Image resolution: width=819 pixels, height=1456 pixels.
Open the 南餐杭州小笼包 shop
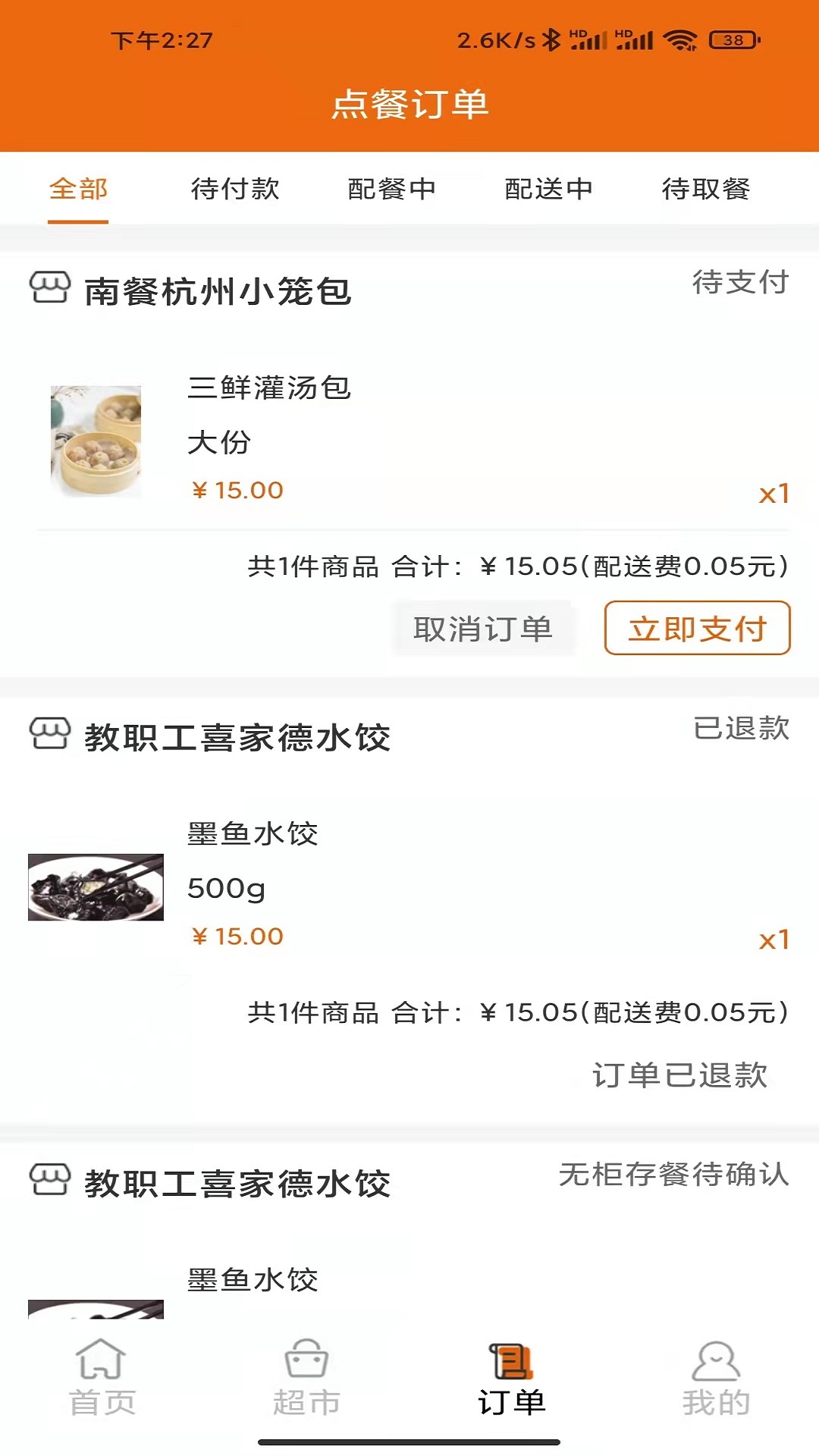218,291
